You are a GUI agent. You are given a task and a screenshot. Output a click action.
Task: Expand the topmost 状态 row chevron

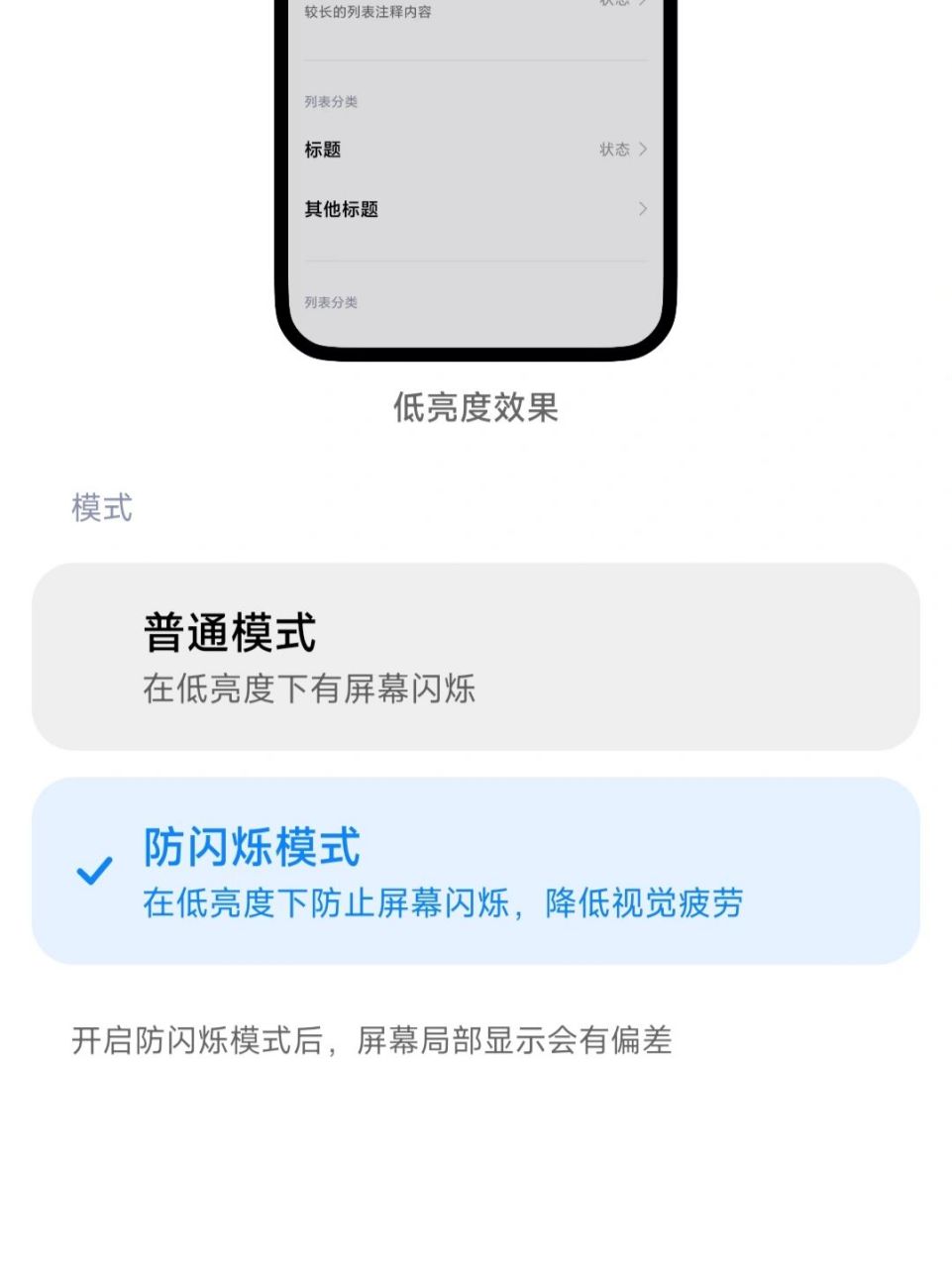tap(643, 5)
